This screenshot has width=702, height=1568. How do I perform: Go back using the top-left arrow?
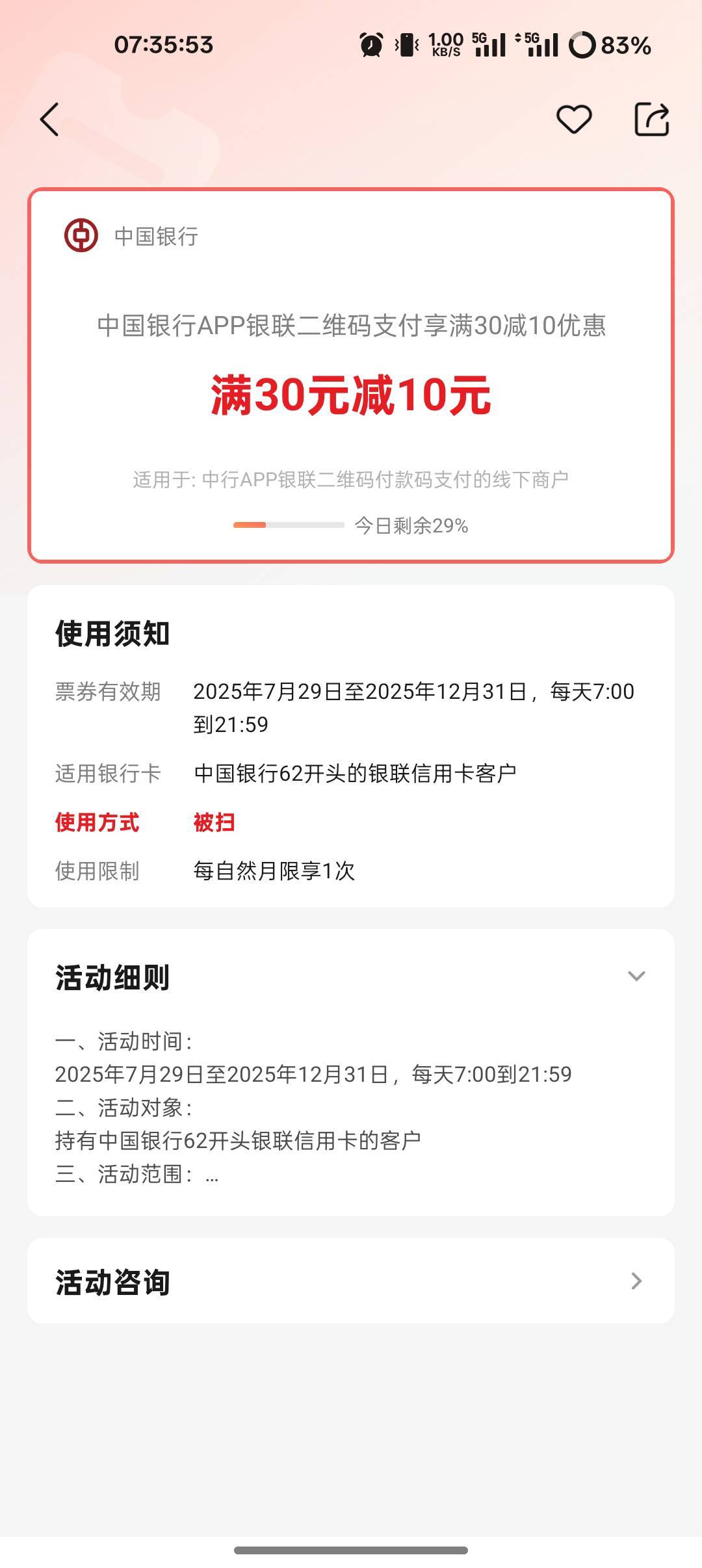(49, 120)
